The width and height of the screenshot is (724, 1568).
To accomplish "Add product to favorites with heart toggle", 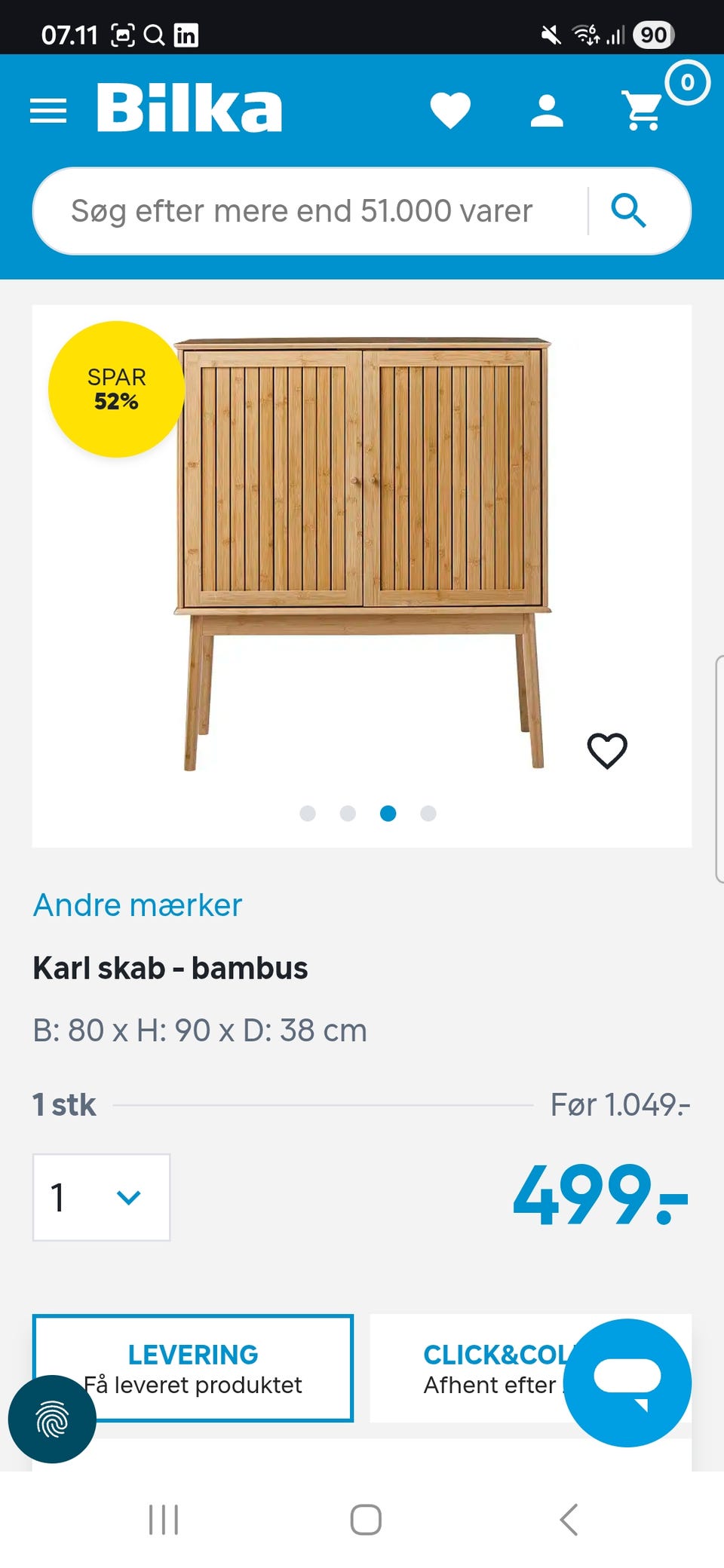I will point(607,750).
